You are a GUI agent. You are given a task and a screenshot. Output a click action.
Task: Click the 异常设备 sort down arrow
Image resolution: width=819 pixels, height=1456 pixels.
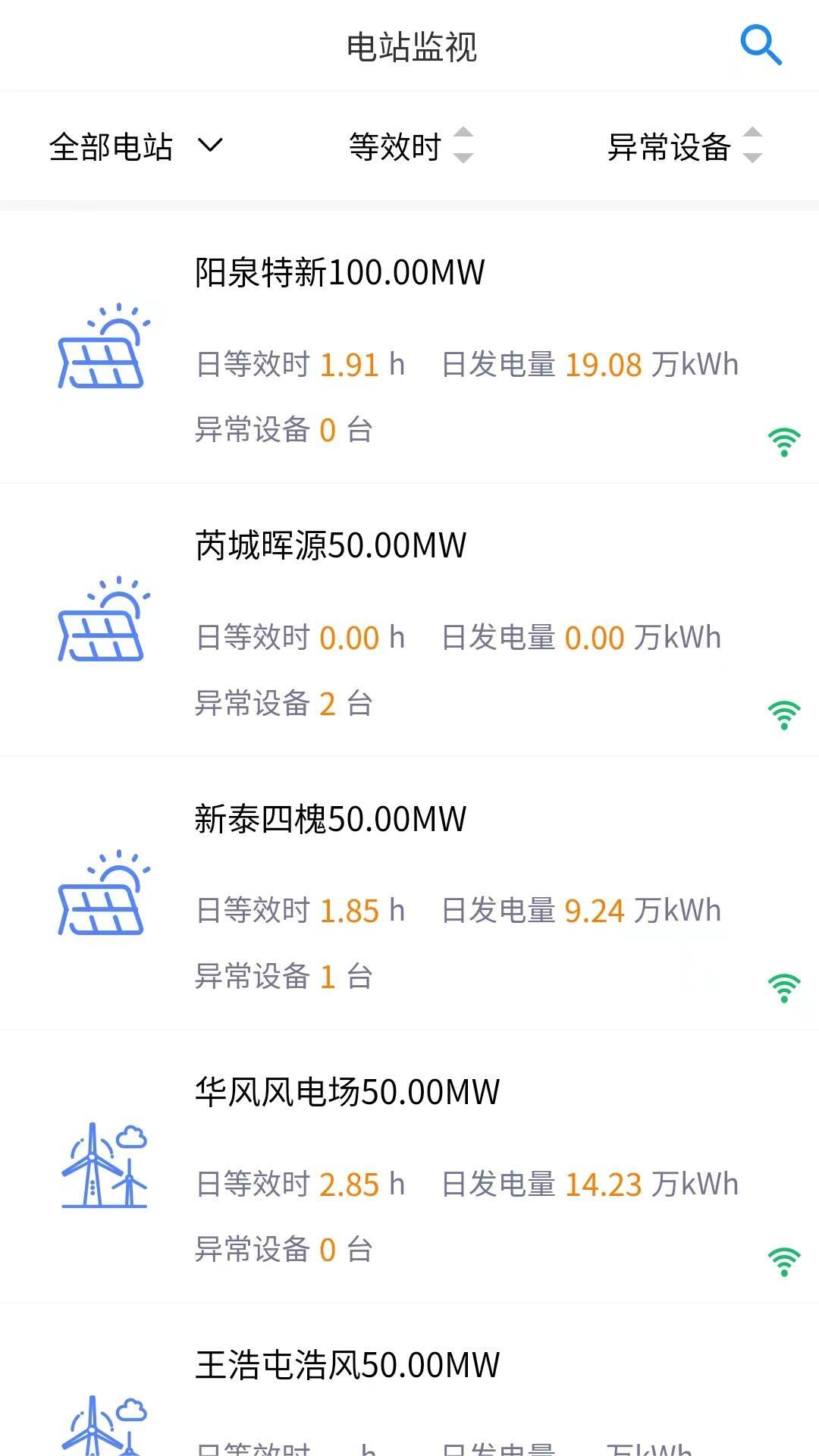tap(752, 158)
